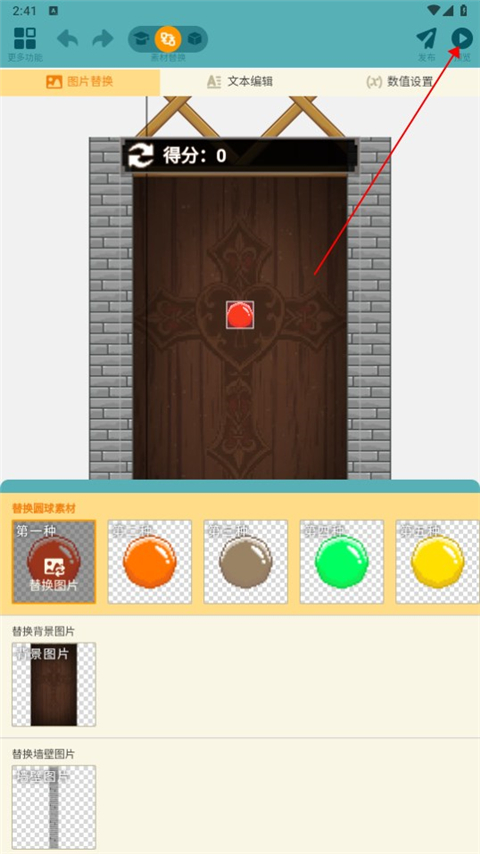
Task: Open the 背景图片 background thumbnail
Action: 53,684
